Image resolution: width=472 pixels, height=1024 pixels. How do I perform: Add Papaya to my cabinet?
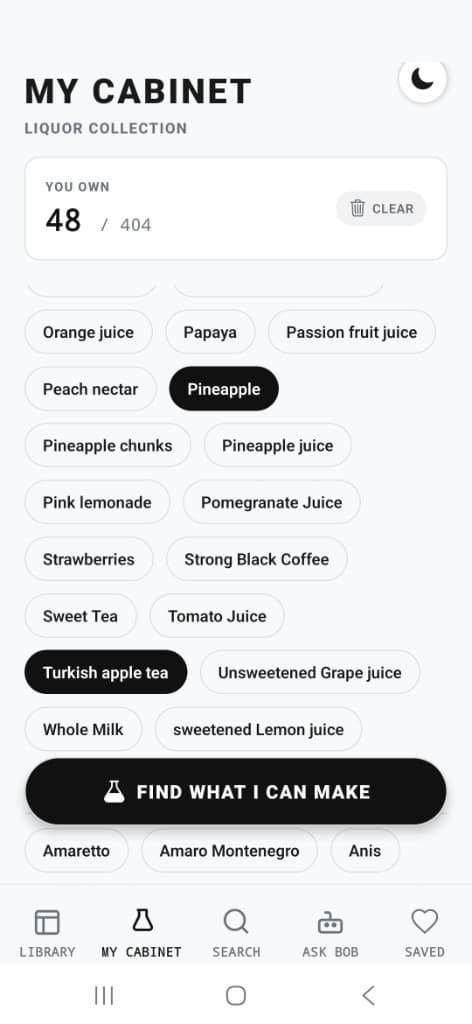[x=210, y=332]
